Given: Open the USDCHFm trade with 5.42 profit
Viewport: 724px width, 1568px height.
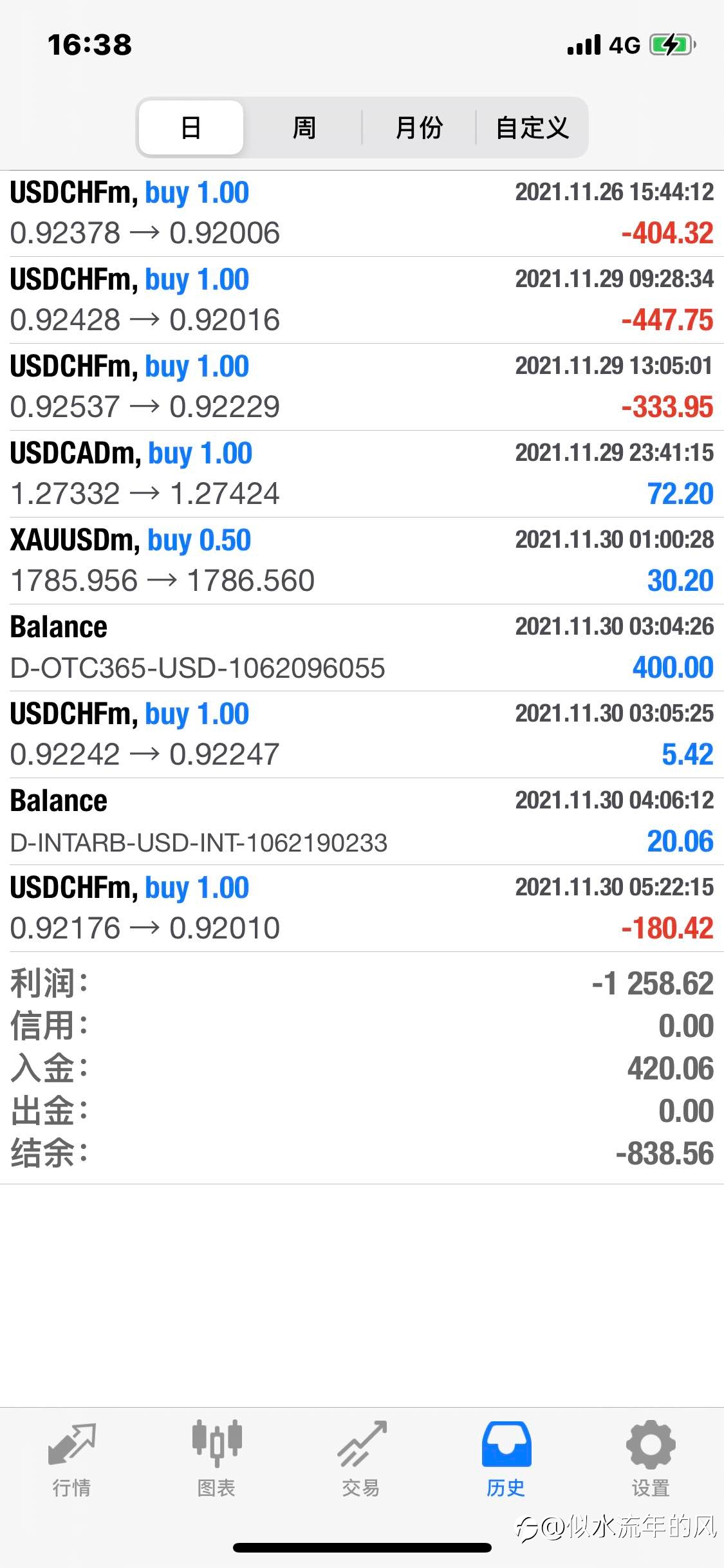Looking at the screenshot, I should pyautogui.click(x=362, y=734).
